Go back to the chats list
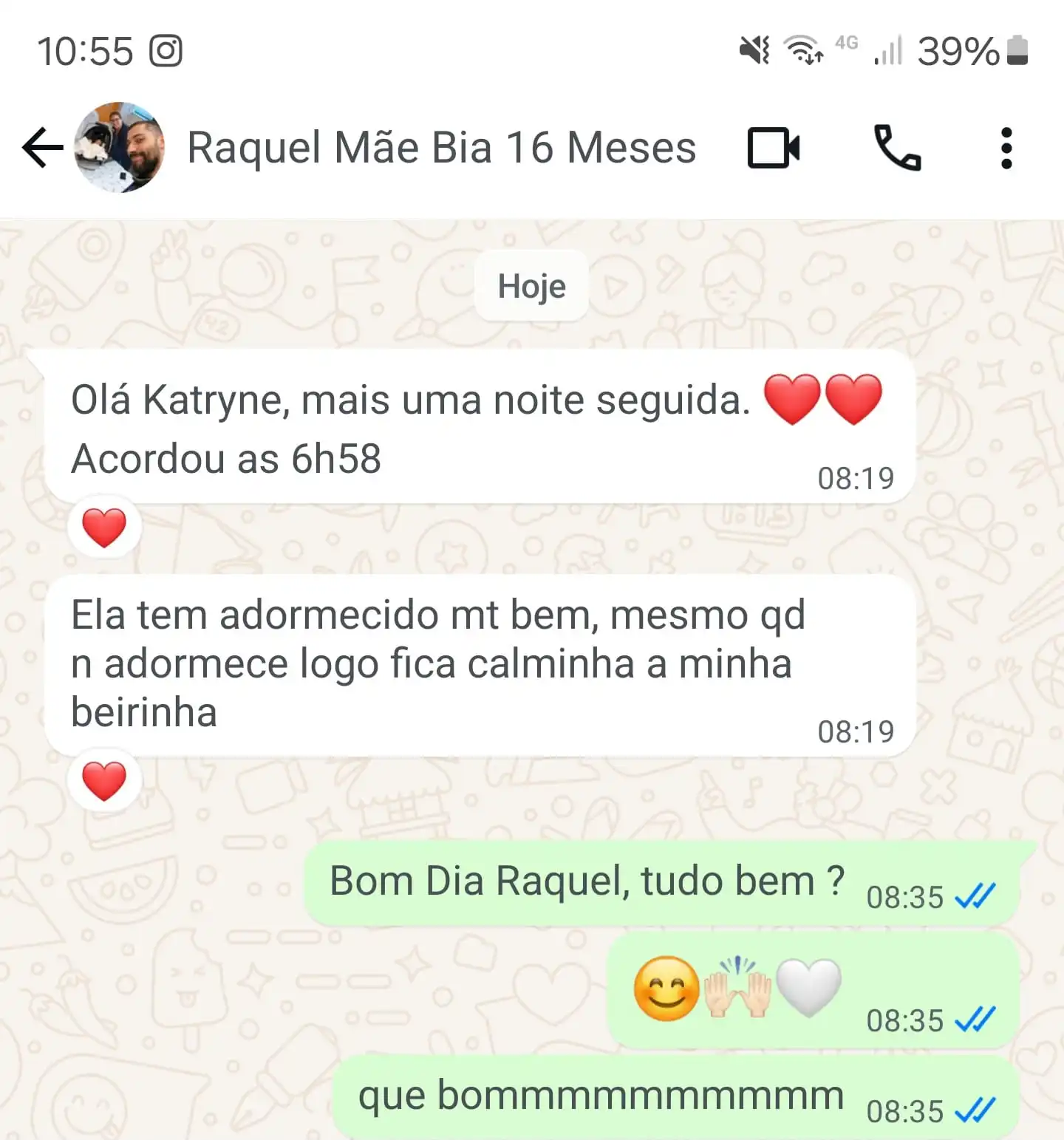 pos(42,148)
